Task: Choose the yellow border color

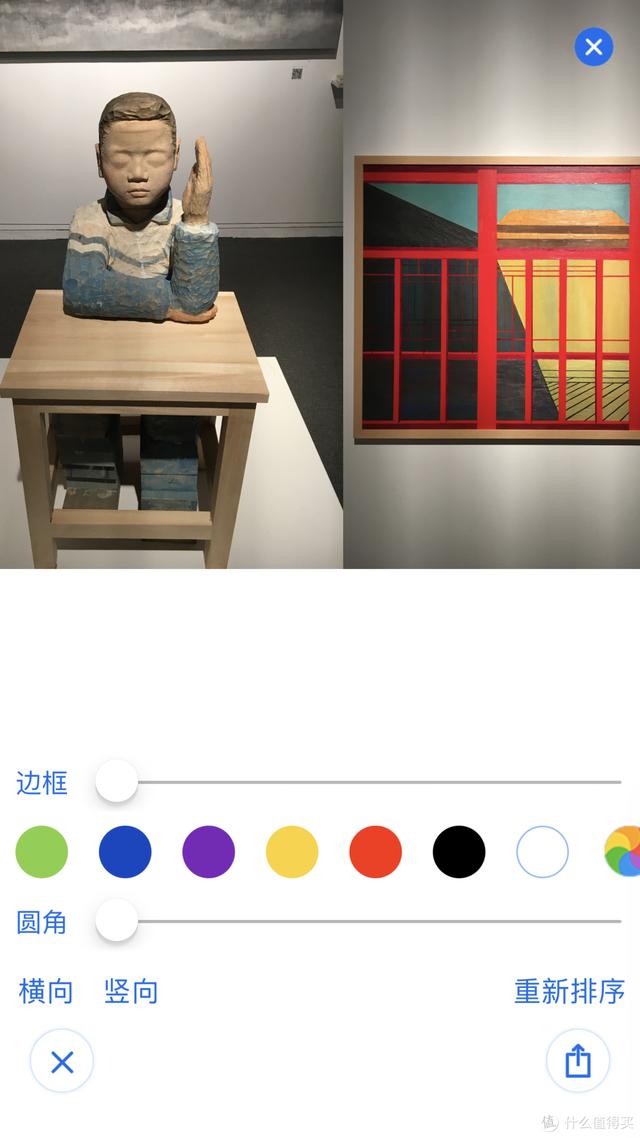Action: pyautogui.click(x=292, y=851)
